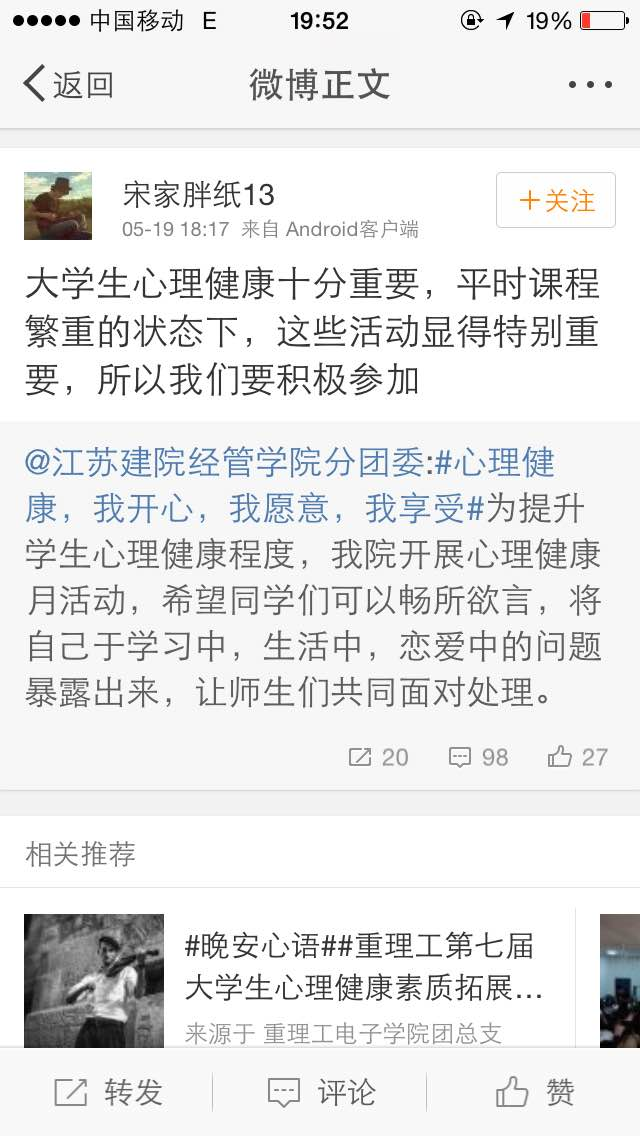The image size is (640, 1136).
Task: Write a comment via 评论
Action: [x=322, y=1092]
